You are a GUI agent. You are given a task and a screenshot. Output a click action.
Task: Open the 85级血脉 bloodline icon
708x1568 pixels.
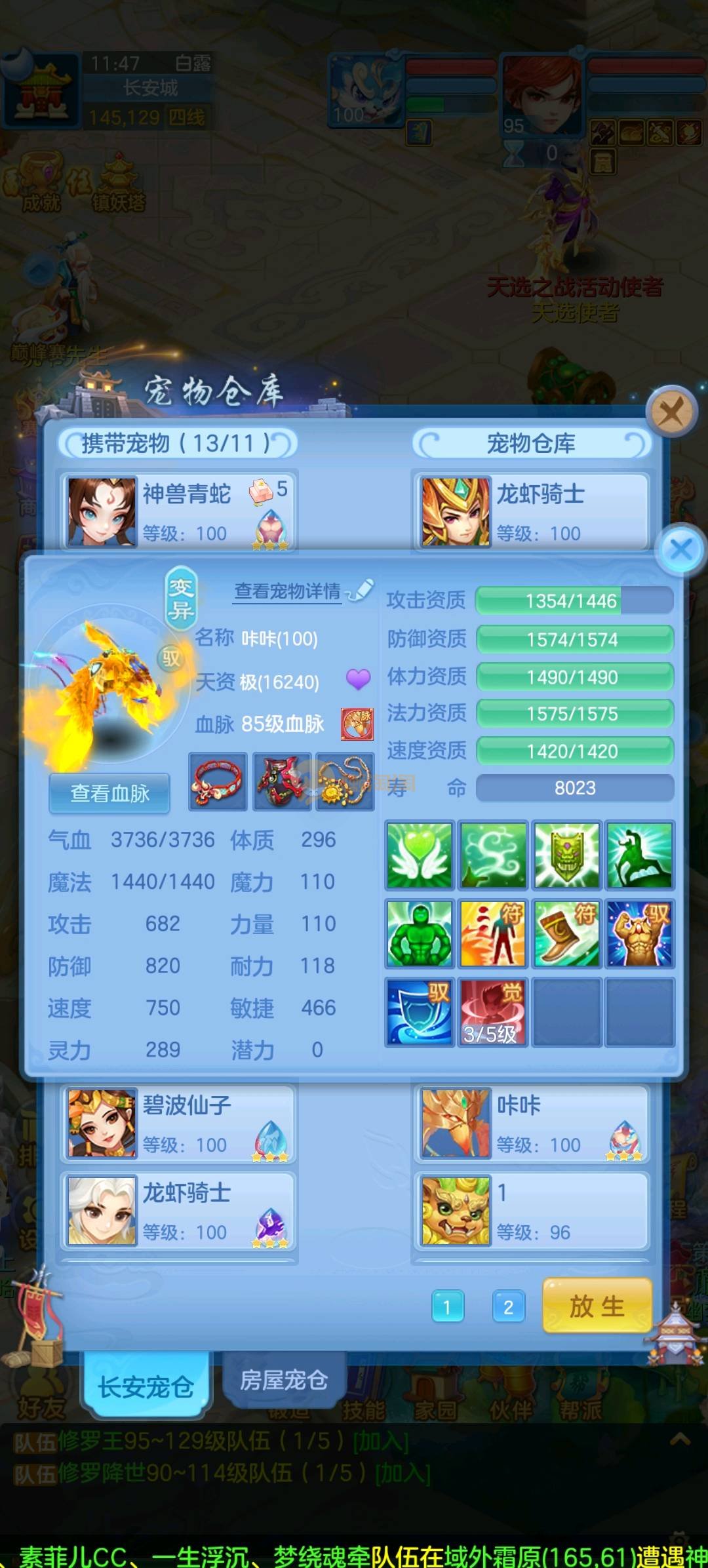point(357,724)
